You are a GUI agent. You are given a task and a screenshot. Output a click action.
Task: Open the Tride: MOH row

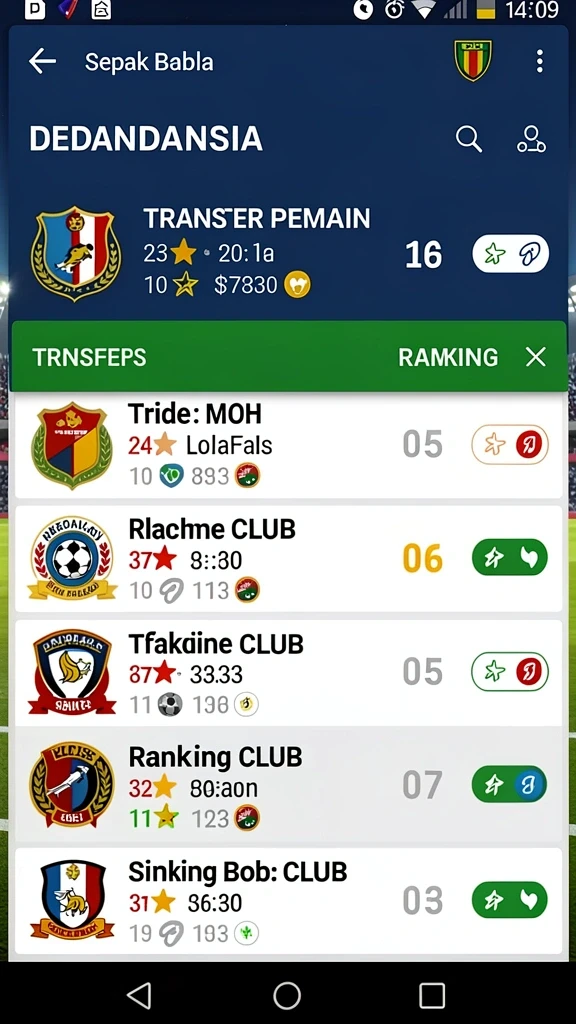tap(288, 445)
